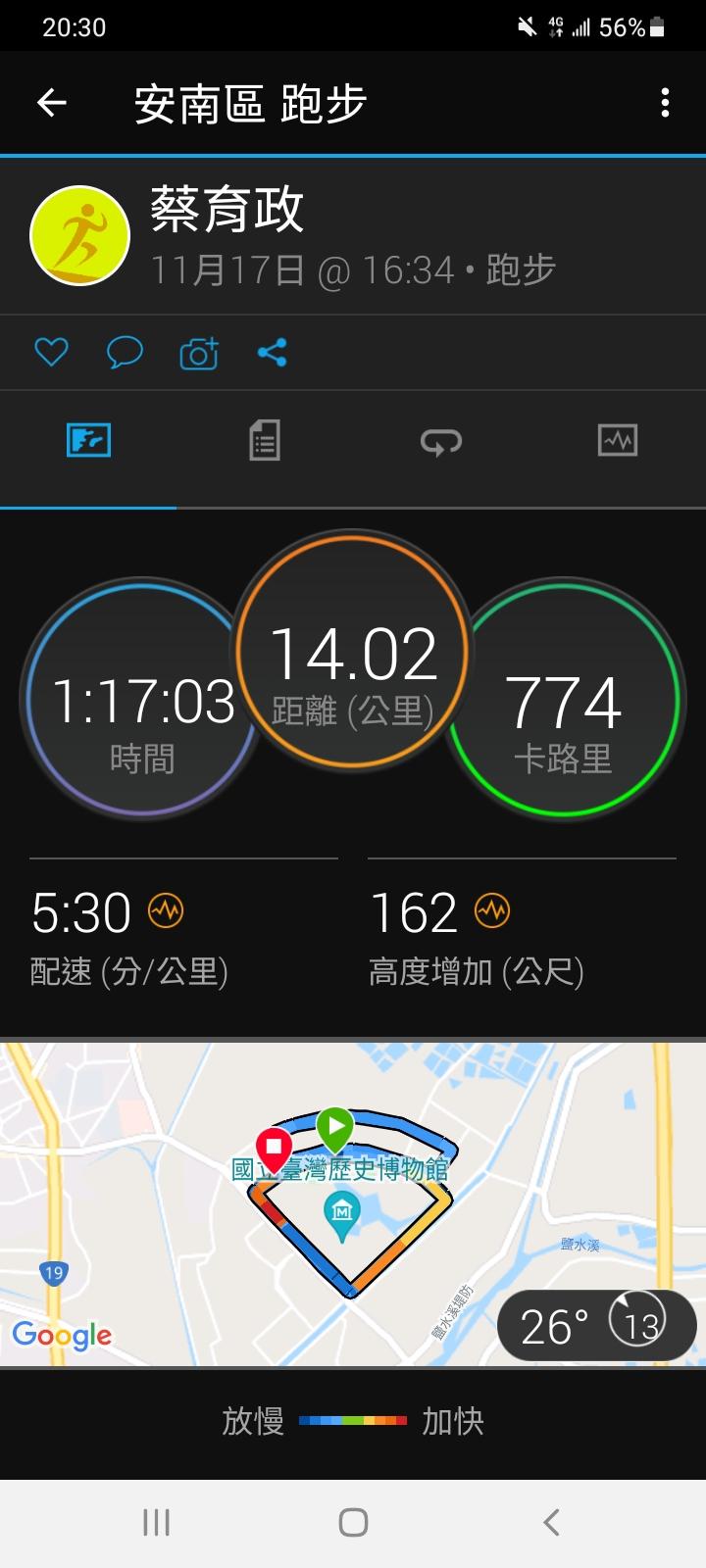Switch to the charts tab
Viewport: 706px width, 1568px height.
coord(618,441)
